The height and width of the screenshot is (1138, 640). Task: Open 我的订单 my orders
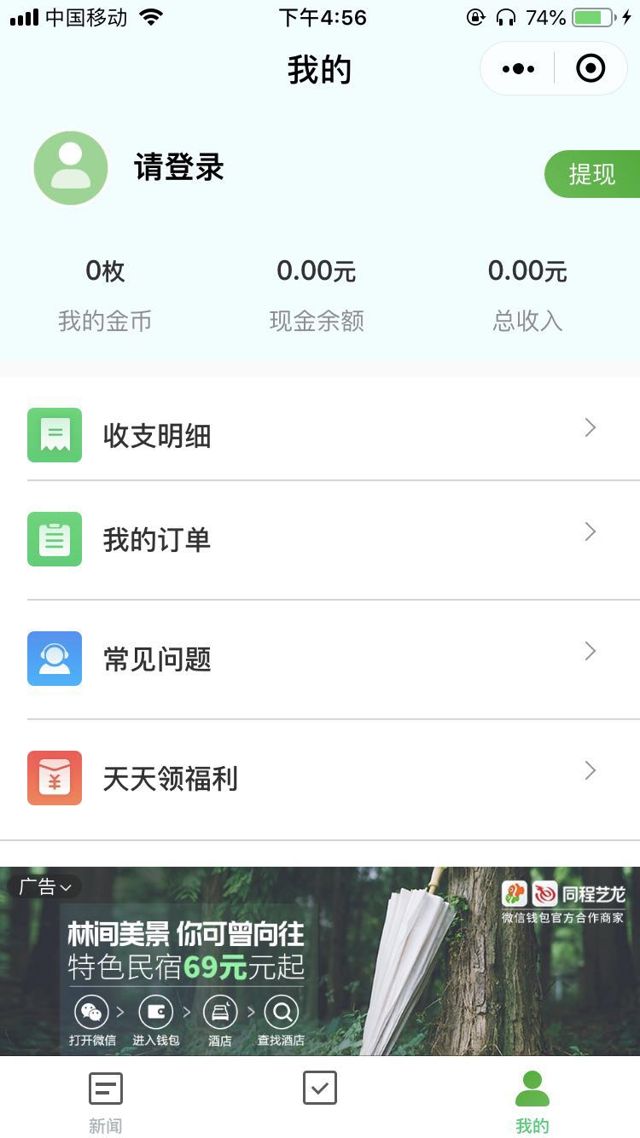[x=320, y=540]
